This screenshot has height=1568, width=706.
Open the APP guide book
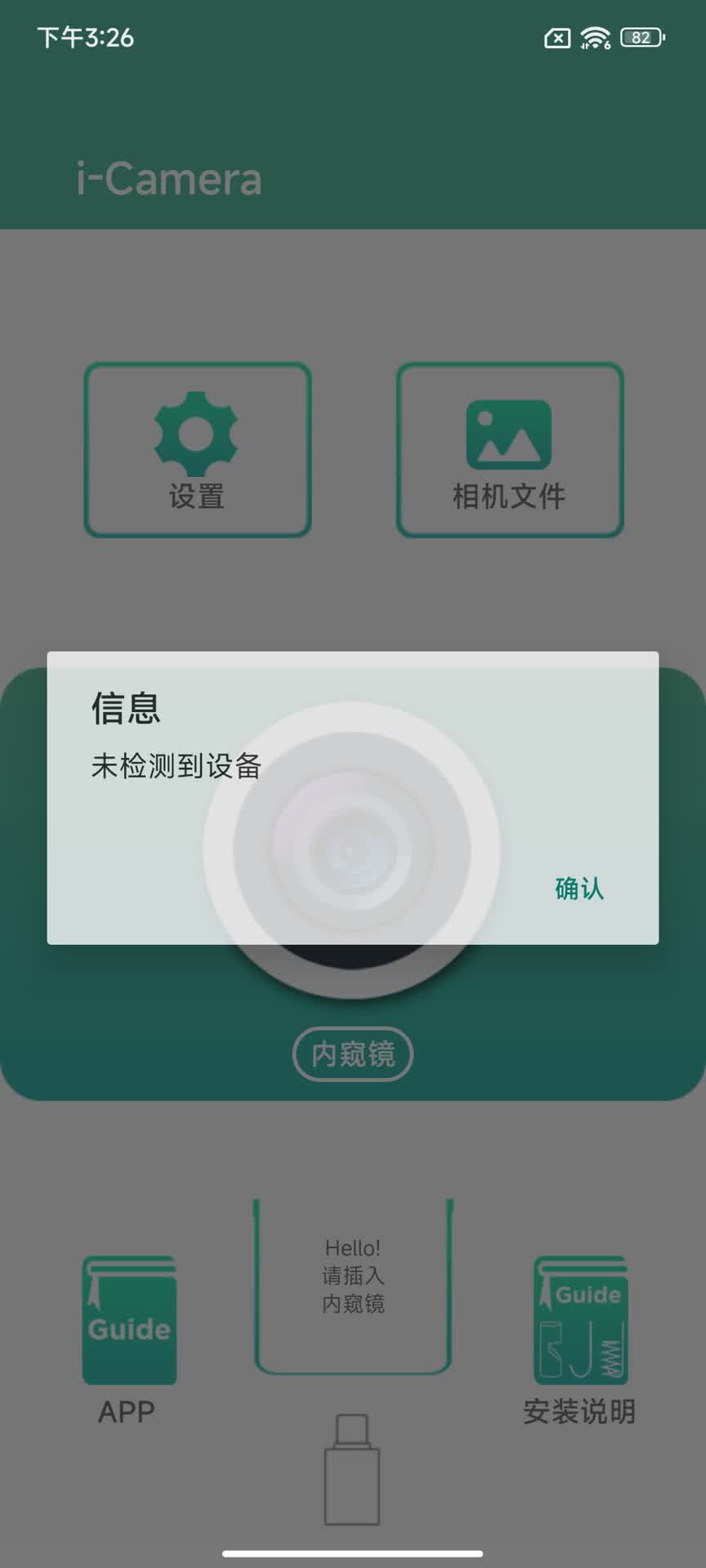pos(129,1321)
